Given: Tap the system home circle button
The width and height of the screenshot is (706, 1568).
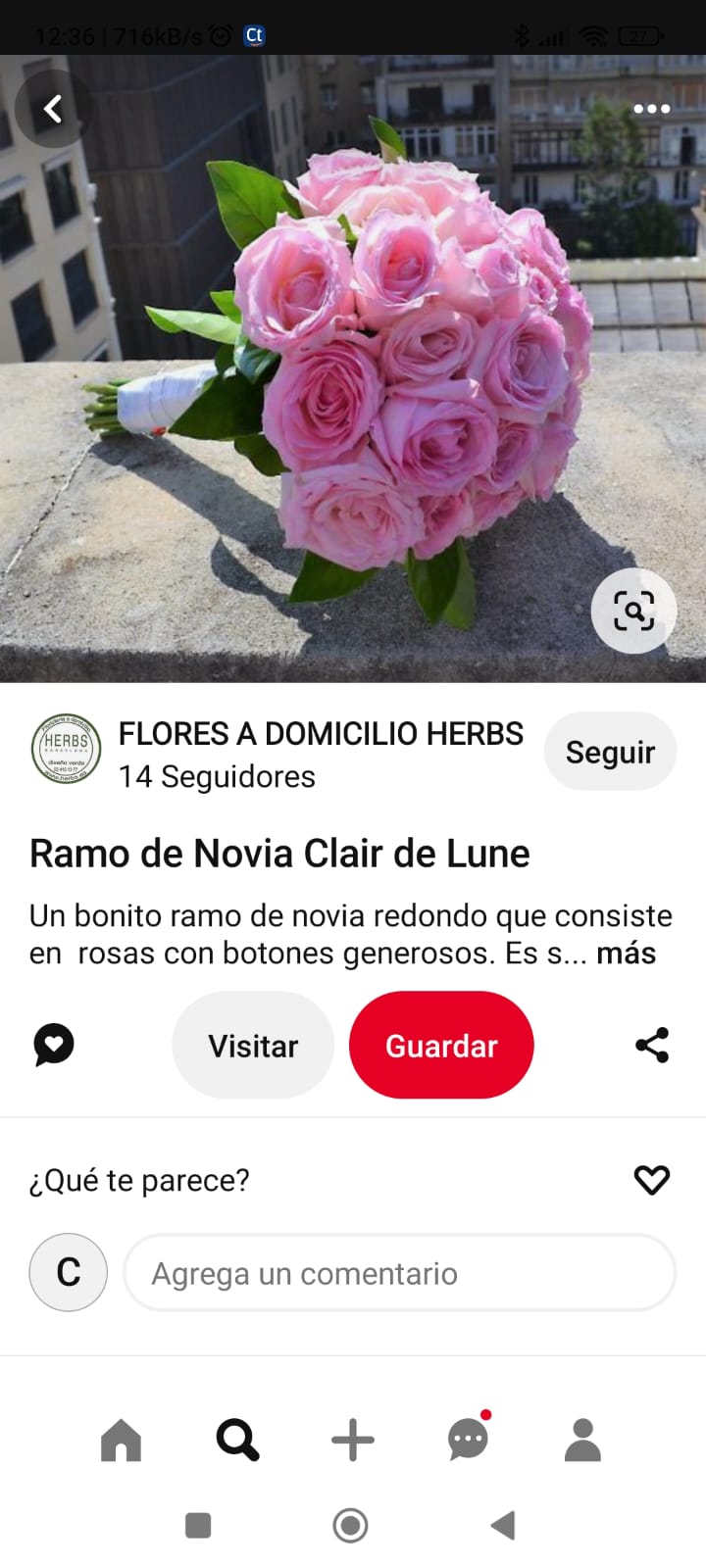Looking at the screenshot, I should [x=351, y=1526].
